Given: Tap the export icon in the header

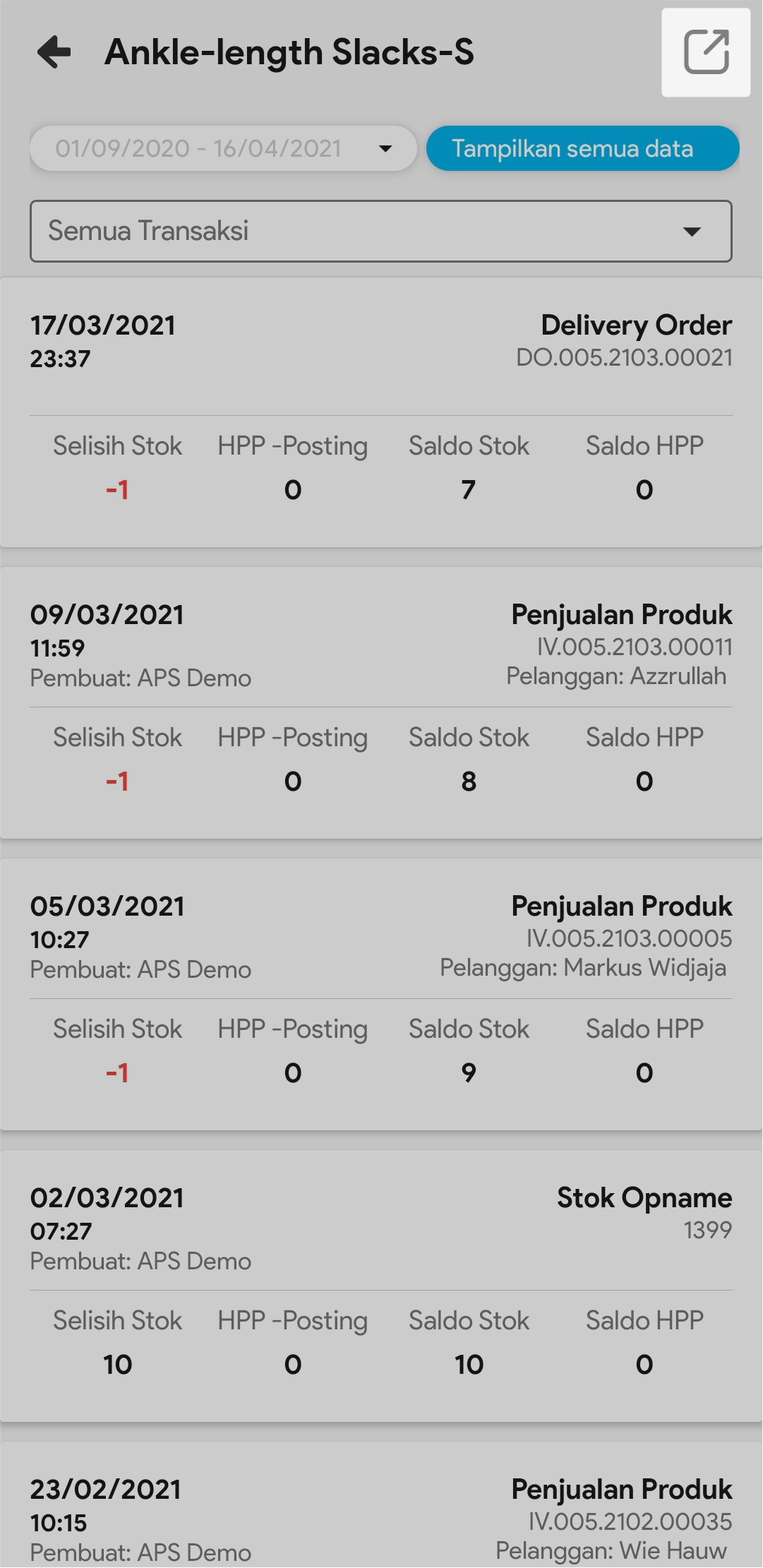Looking at the screenshot, I should [x=706, y=52].
